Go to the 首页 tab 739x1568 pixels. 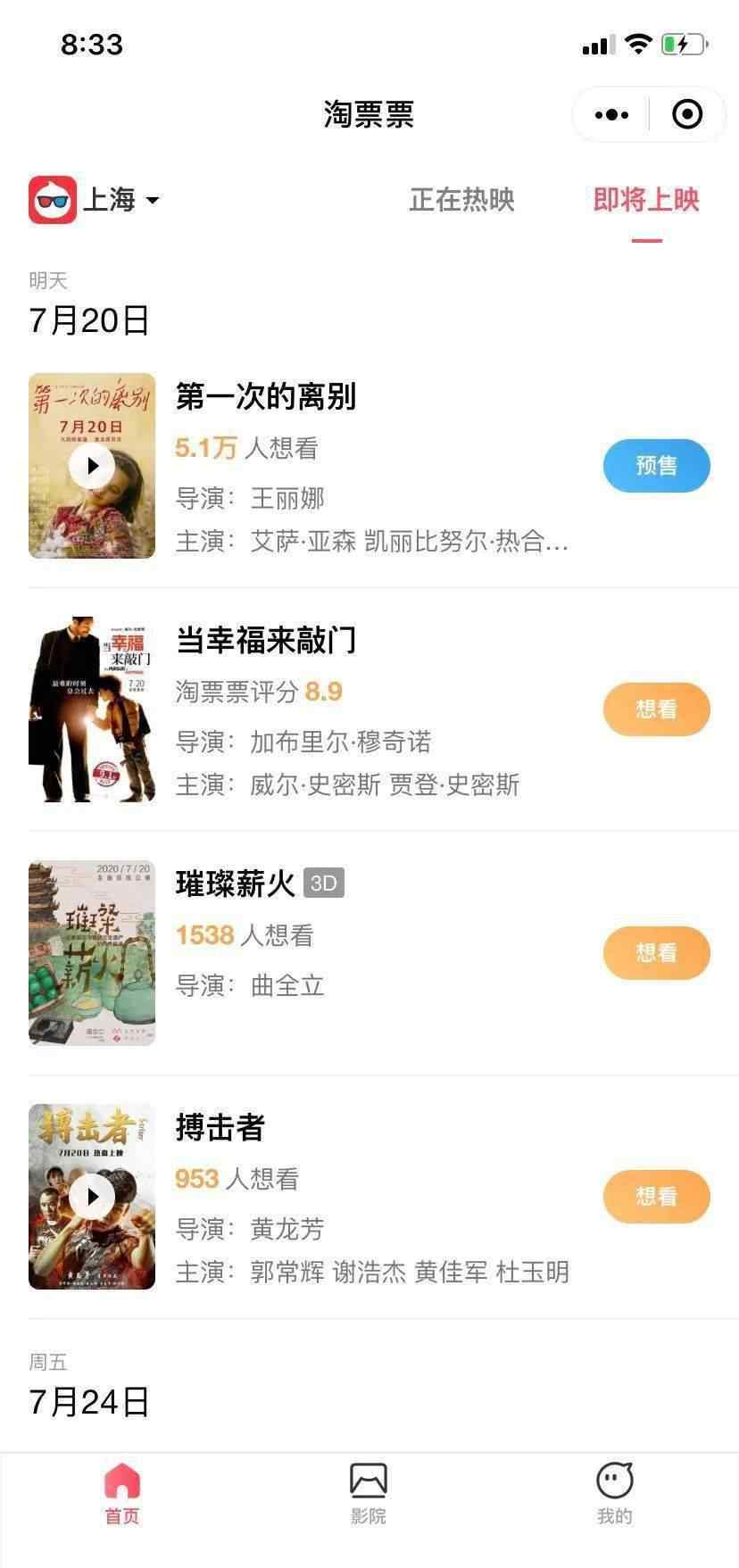pos(122,1493)
